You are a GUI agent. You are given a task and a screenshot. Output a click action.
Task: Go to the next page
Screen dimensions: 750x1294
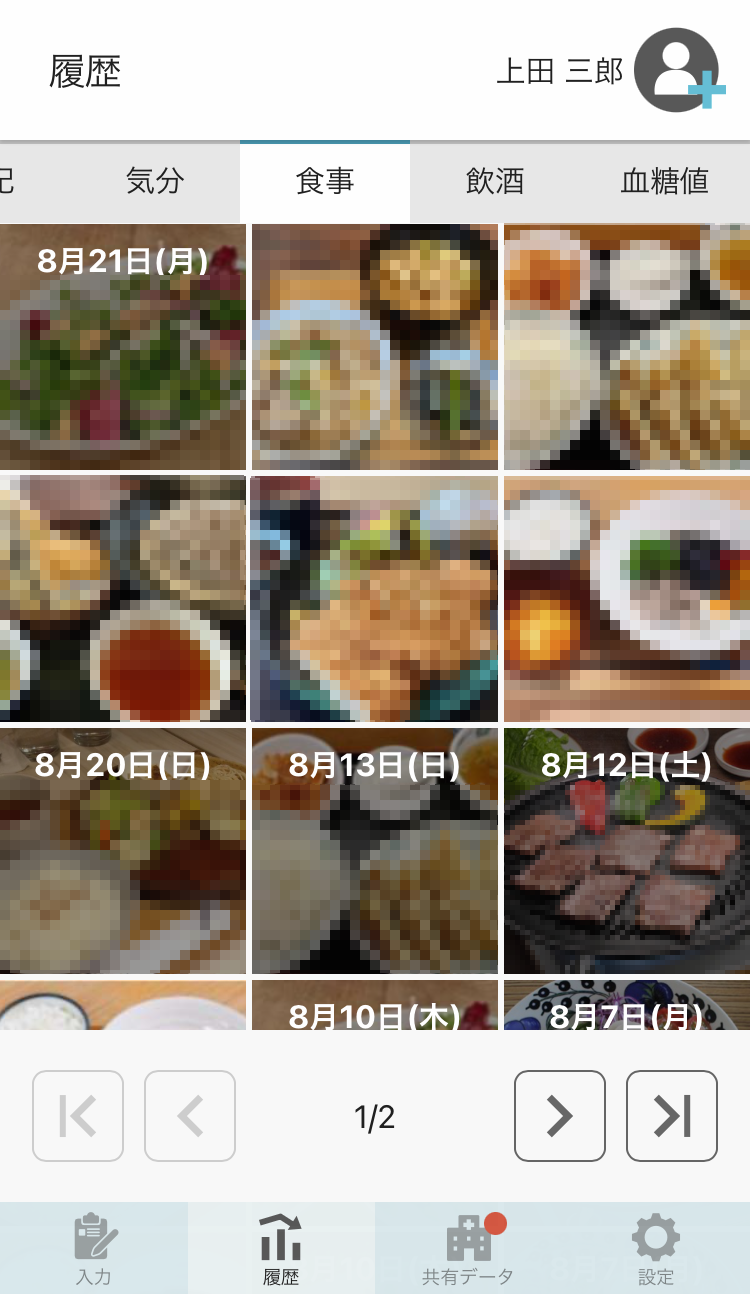559,1116
